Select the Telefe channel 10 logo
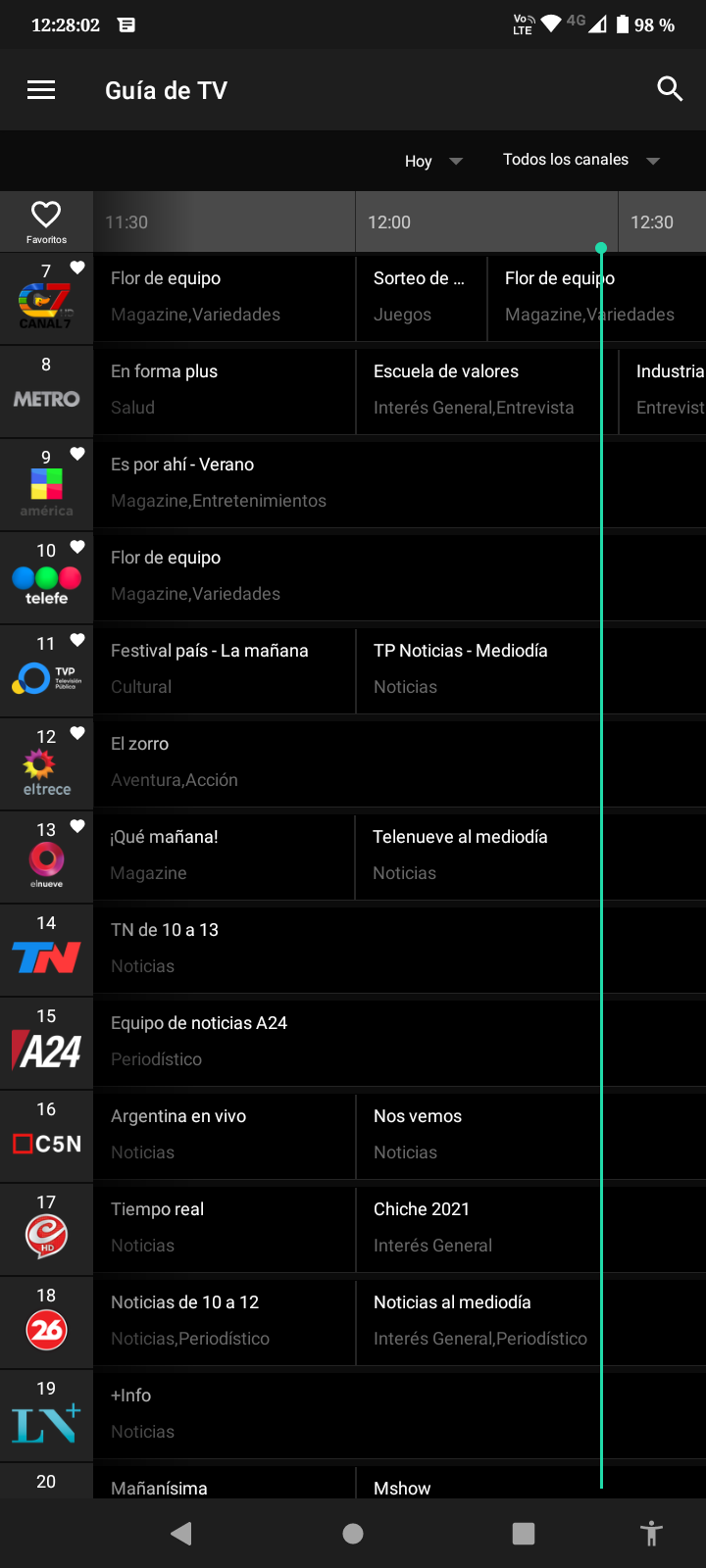706x1568 pixels. [x=46, y=579]
